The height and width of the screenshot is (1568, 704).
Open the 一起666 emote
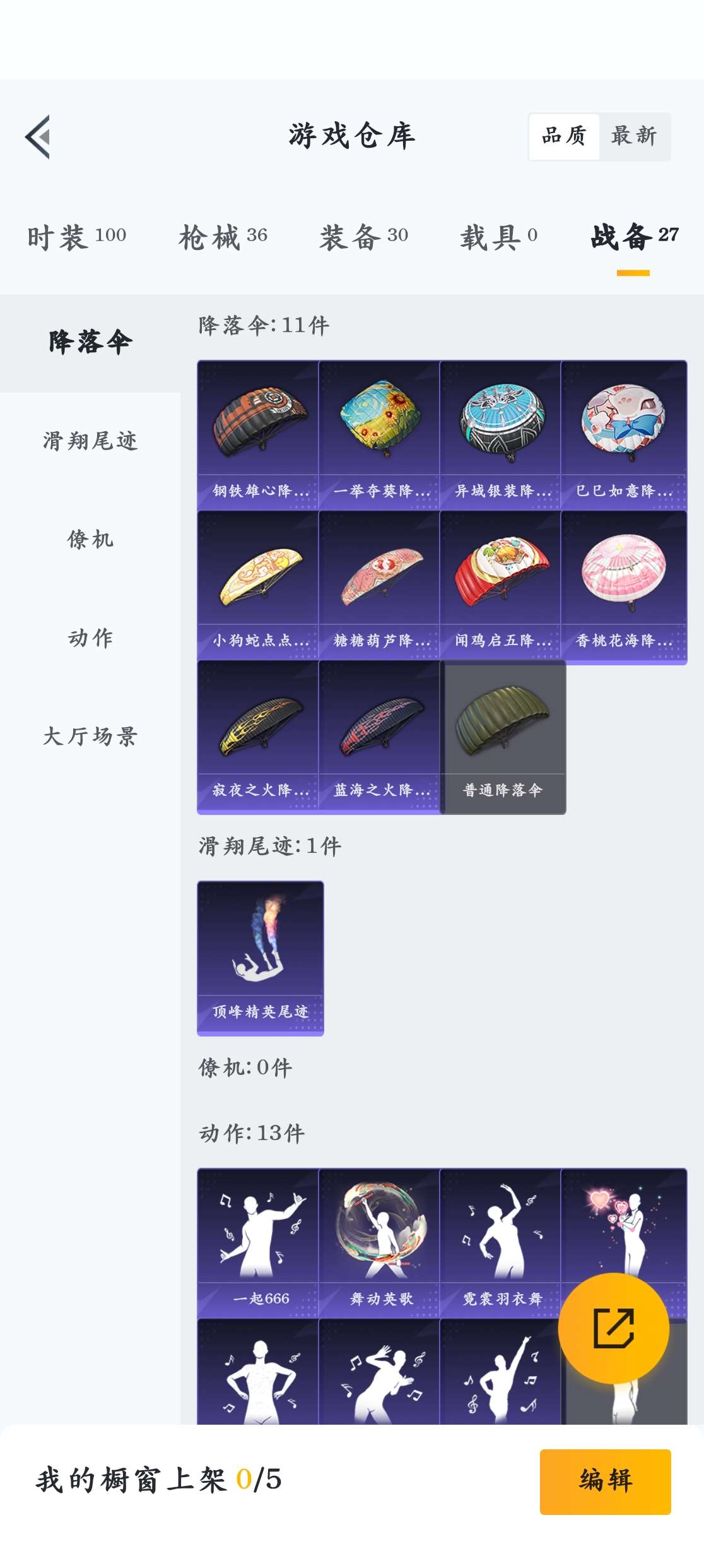coord(258,1242)
